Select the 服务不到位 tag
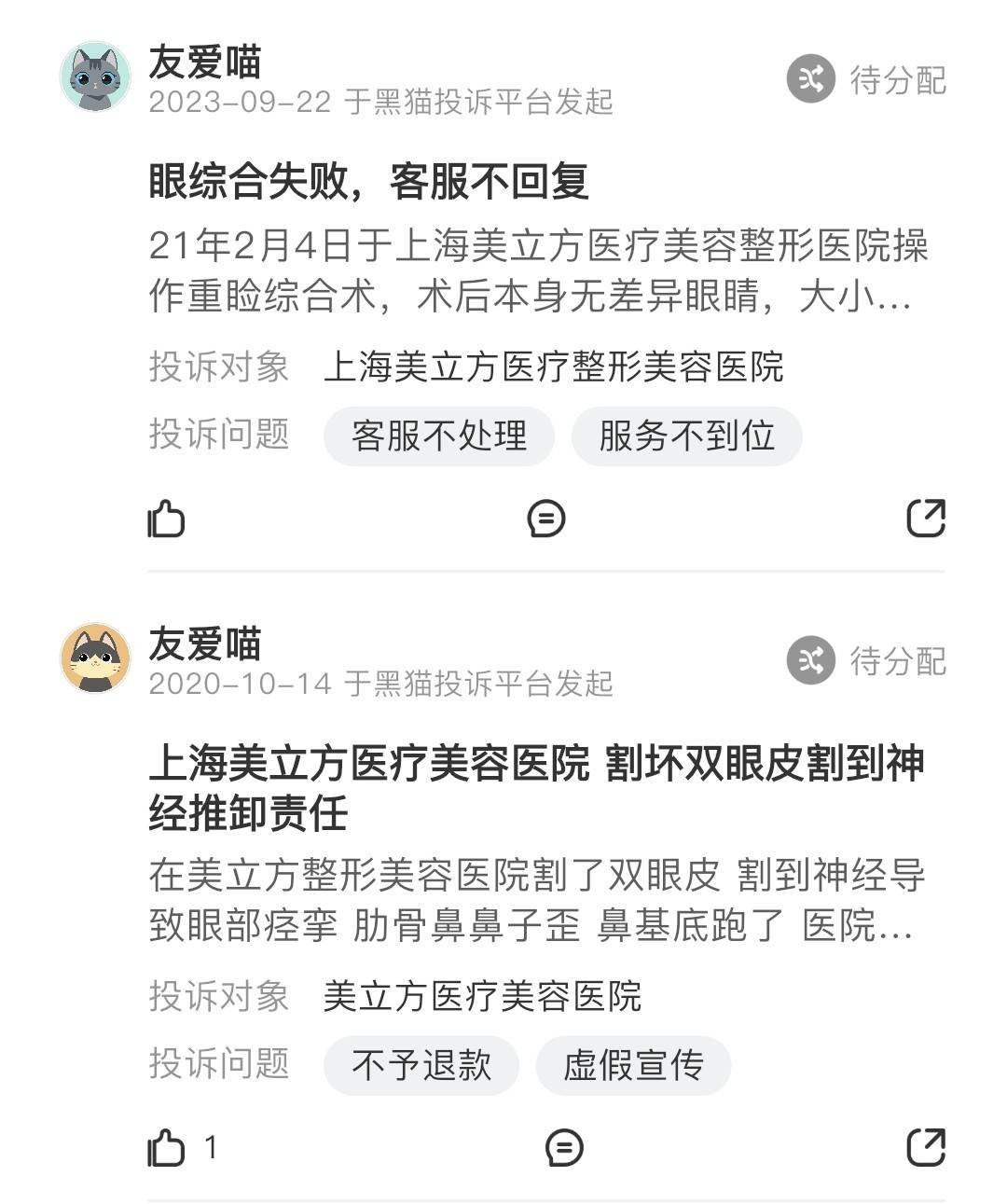 tap(686, 436)
